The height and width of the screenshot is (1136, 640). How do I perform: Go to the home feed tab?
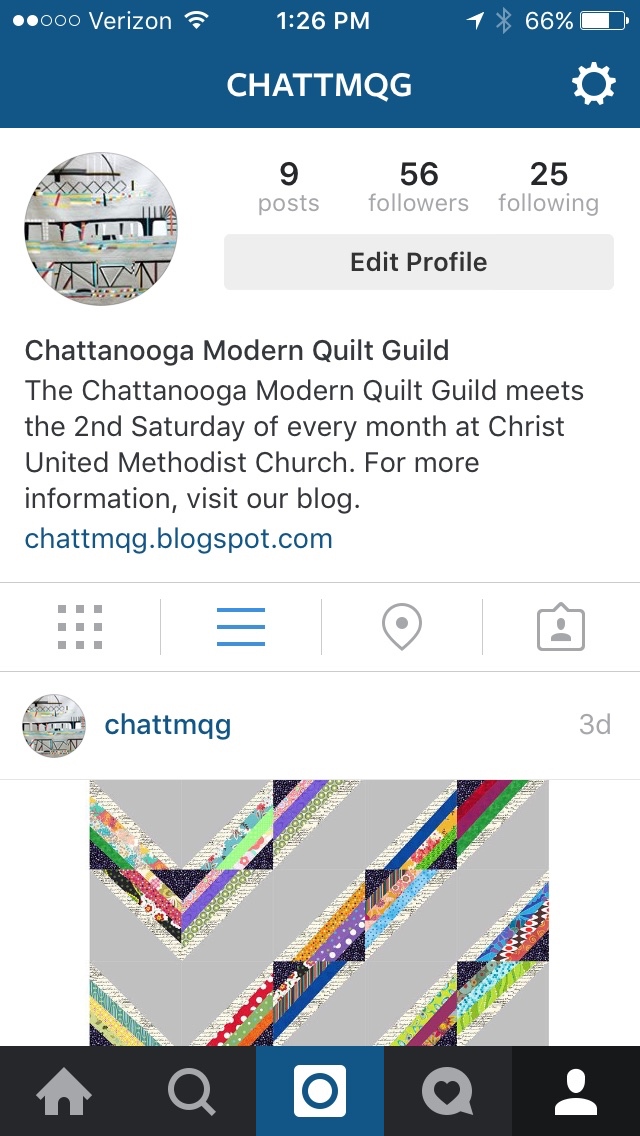click(64, 1091)
